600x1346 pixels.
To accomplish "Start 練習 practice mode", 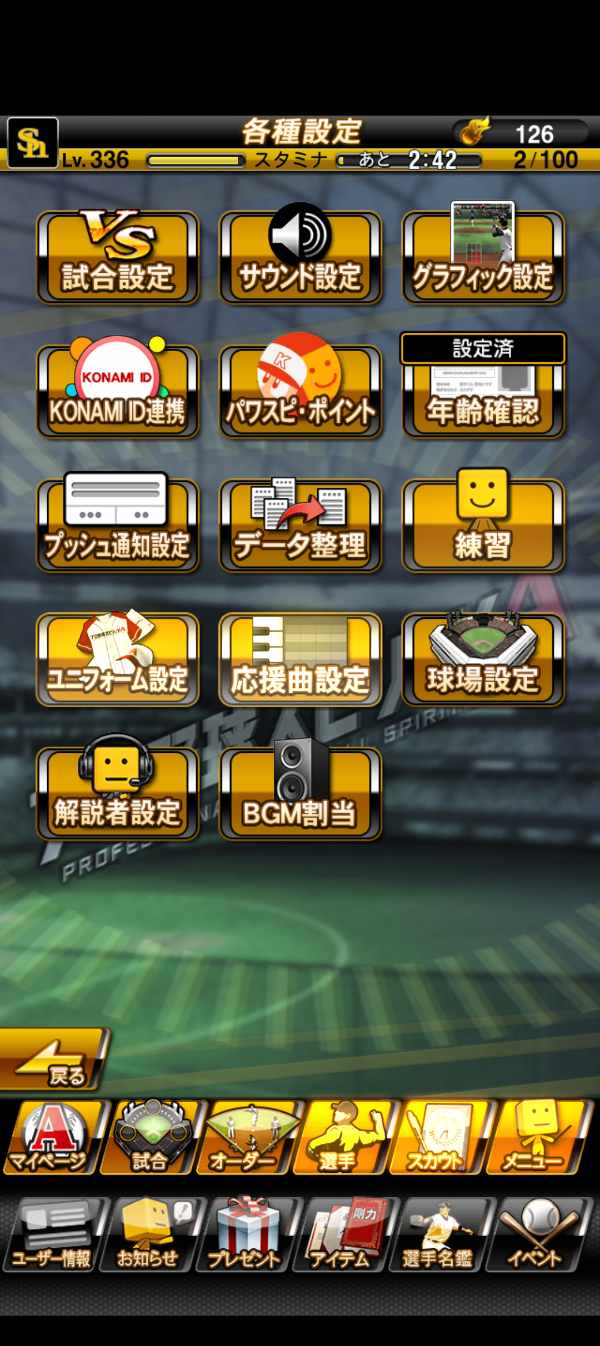I will point(483,525).
